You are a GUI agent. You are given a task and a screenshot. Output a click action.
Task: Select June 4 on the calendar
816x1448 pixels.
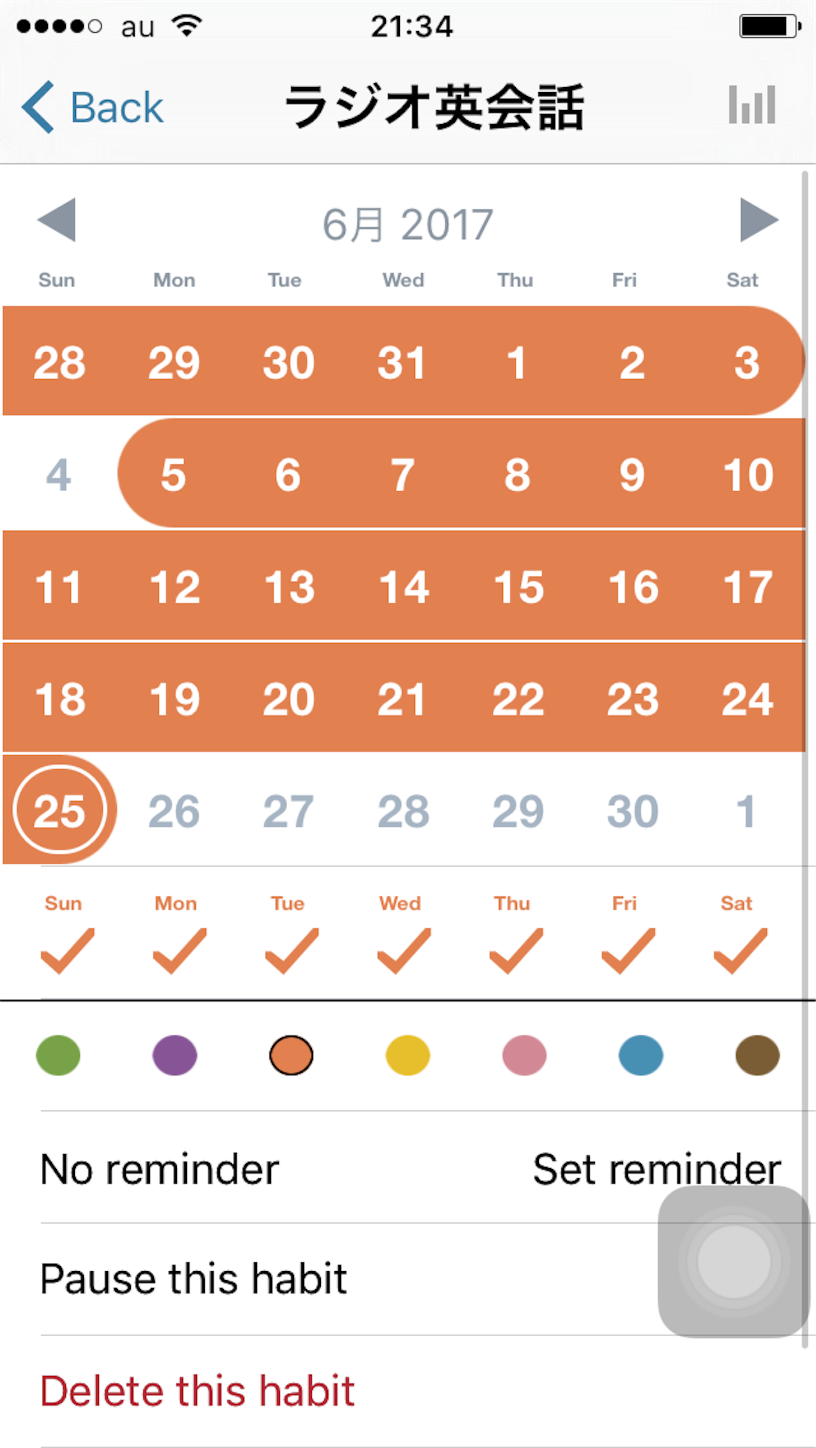point(58,475)
